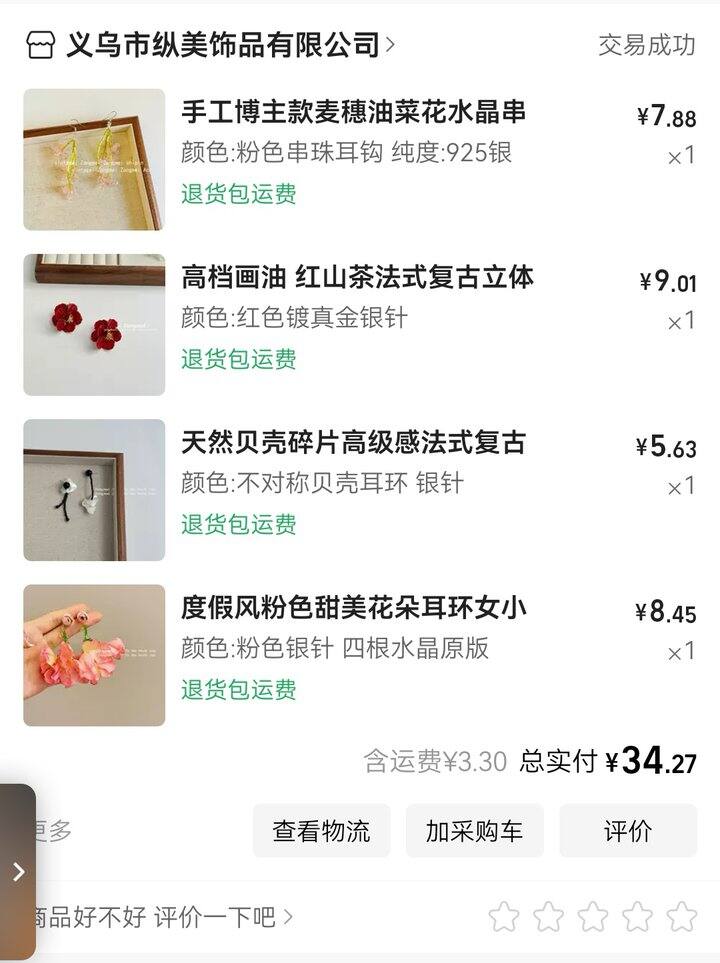Tap the 评价 button
The width and height of the screenshot is (720, 963).
click(x=628, y=831)
